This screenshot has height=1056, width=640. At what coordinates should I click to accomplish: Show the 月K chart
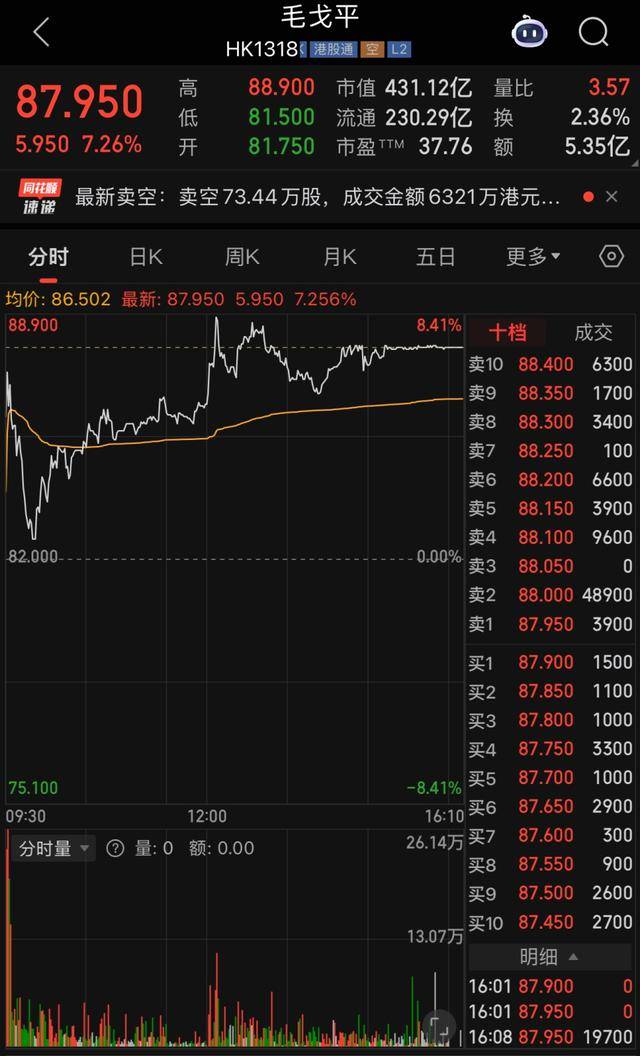click(339, 257)
